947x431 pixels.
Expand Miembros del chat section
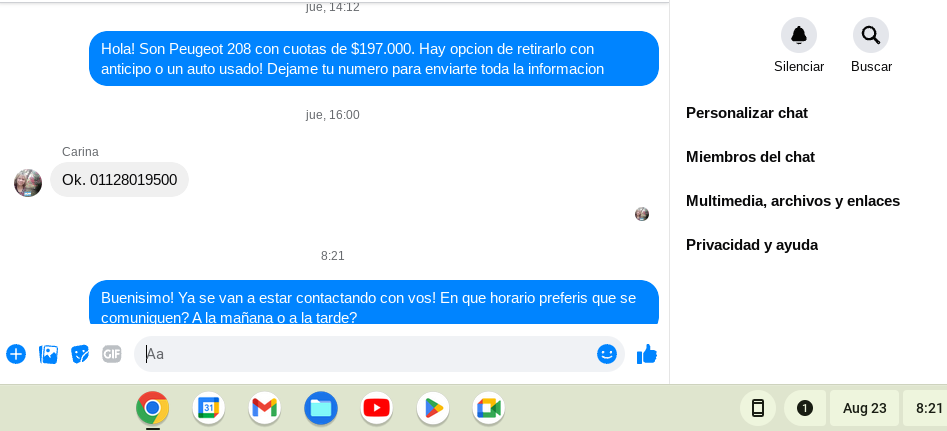coord(750,157)
